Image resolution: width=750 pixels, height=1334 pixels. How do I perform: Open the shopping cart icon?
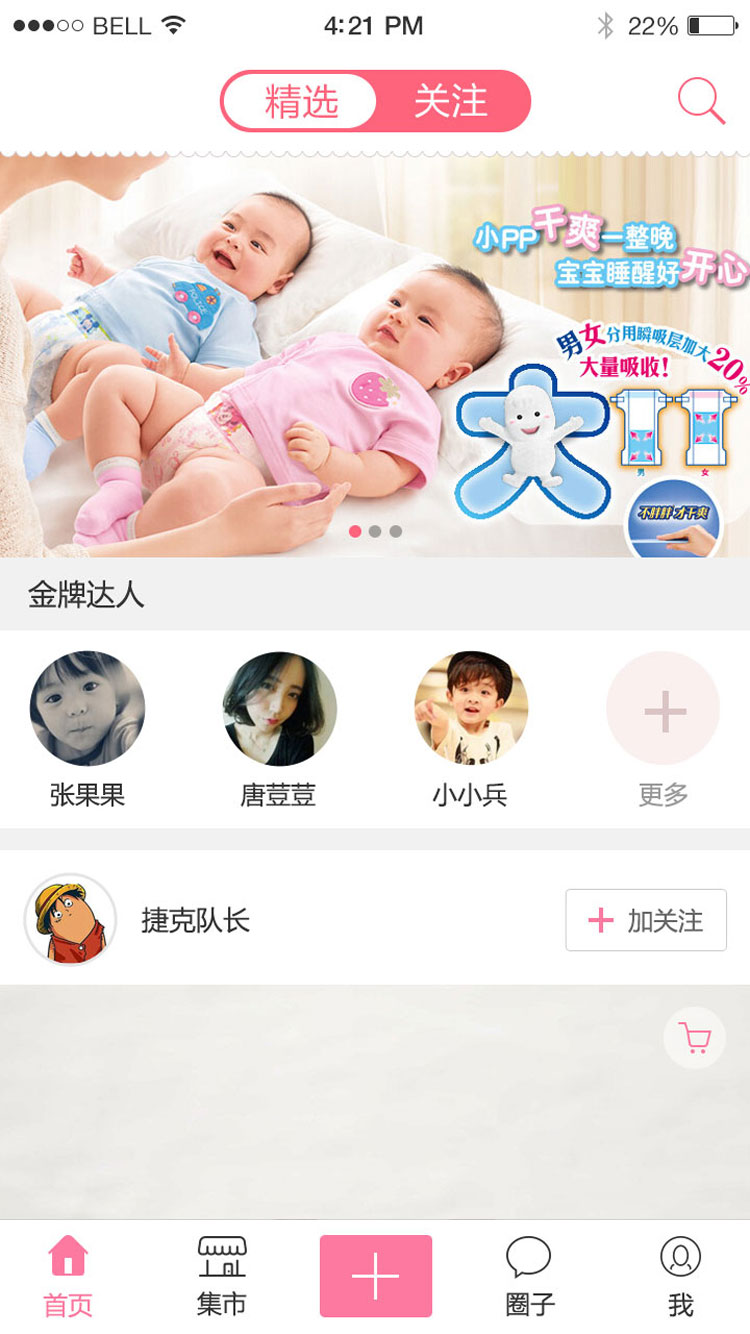[x=694, y=1039]
